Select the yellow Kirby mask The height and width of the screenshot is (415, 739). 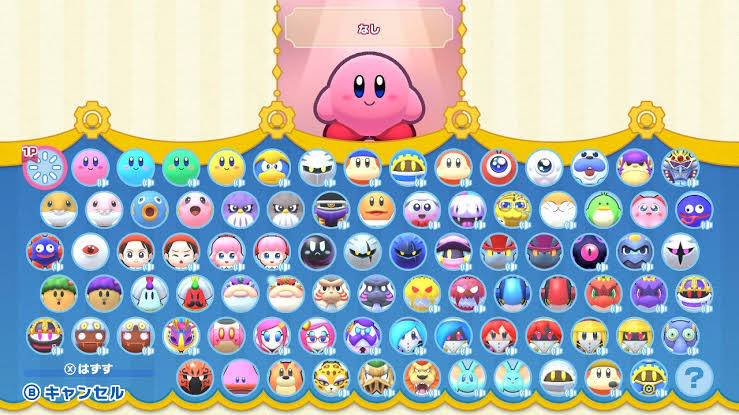click(227, 167)
